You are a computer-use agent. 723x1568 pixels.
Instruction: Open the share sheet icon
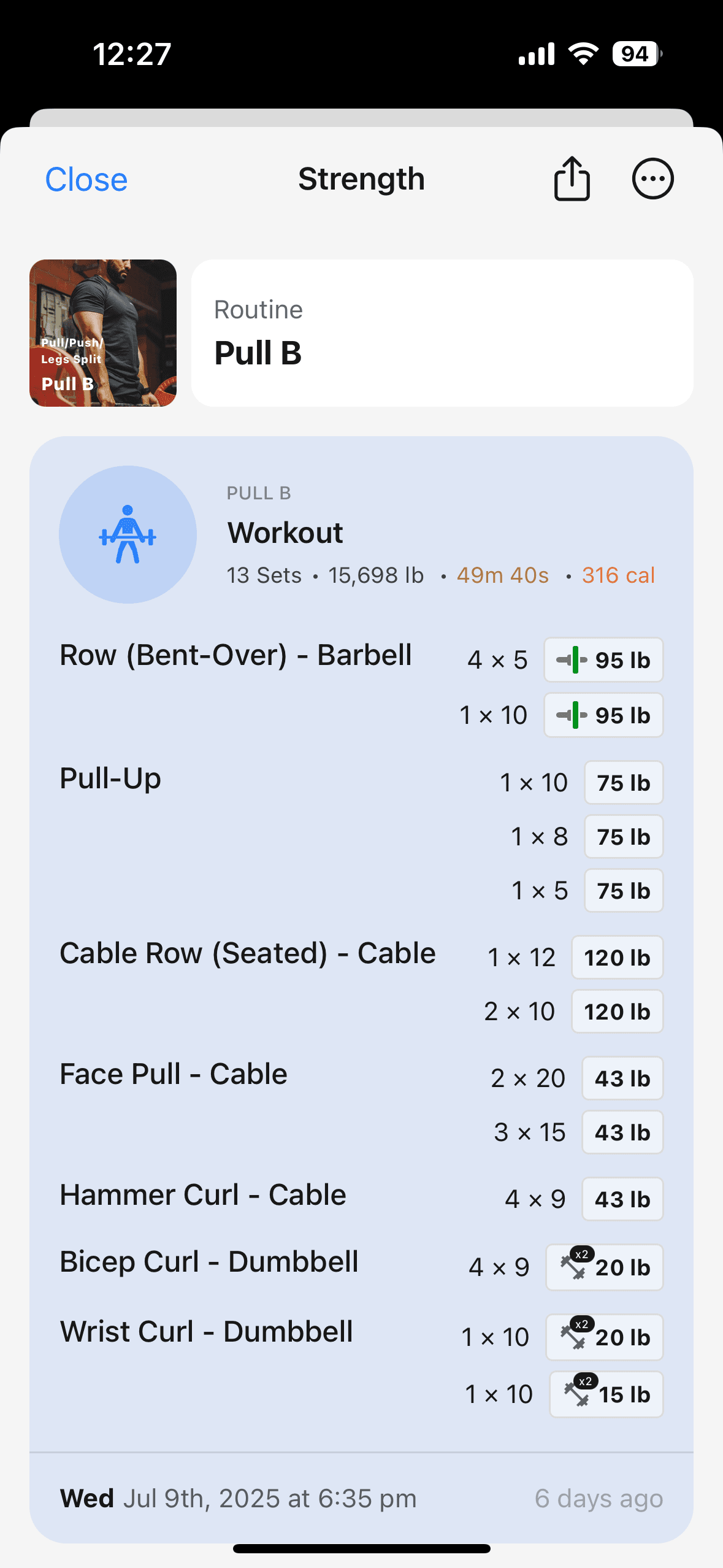572,179
